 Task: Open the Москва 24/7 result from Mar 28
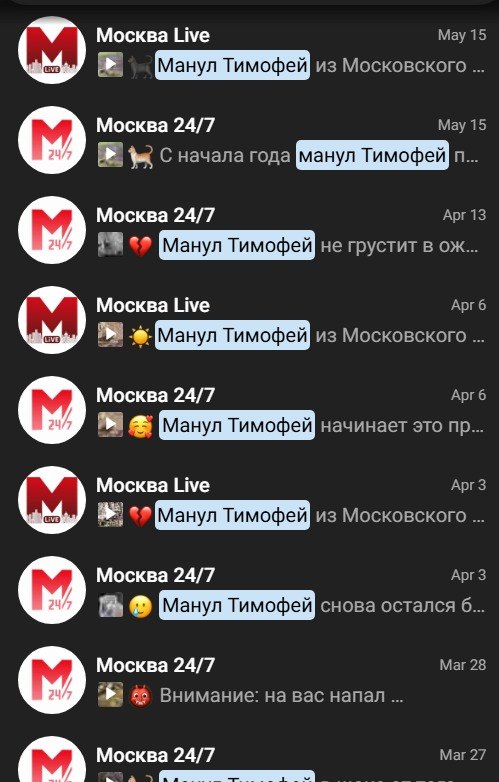249,680
